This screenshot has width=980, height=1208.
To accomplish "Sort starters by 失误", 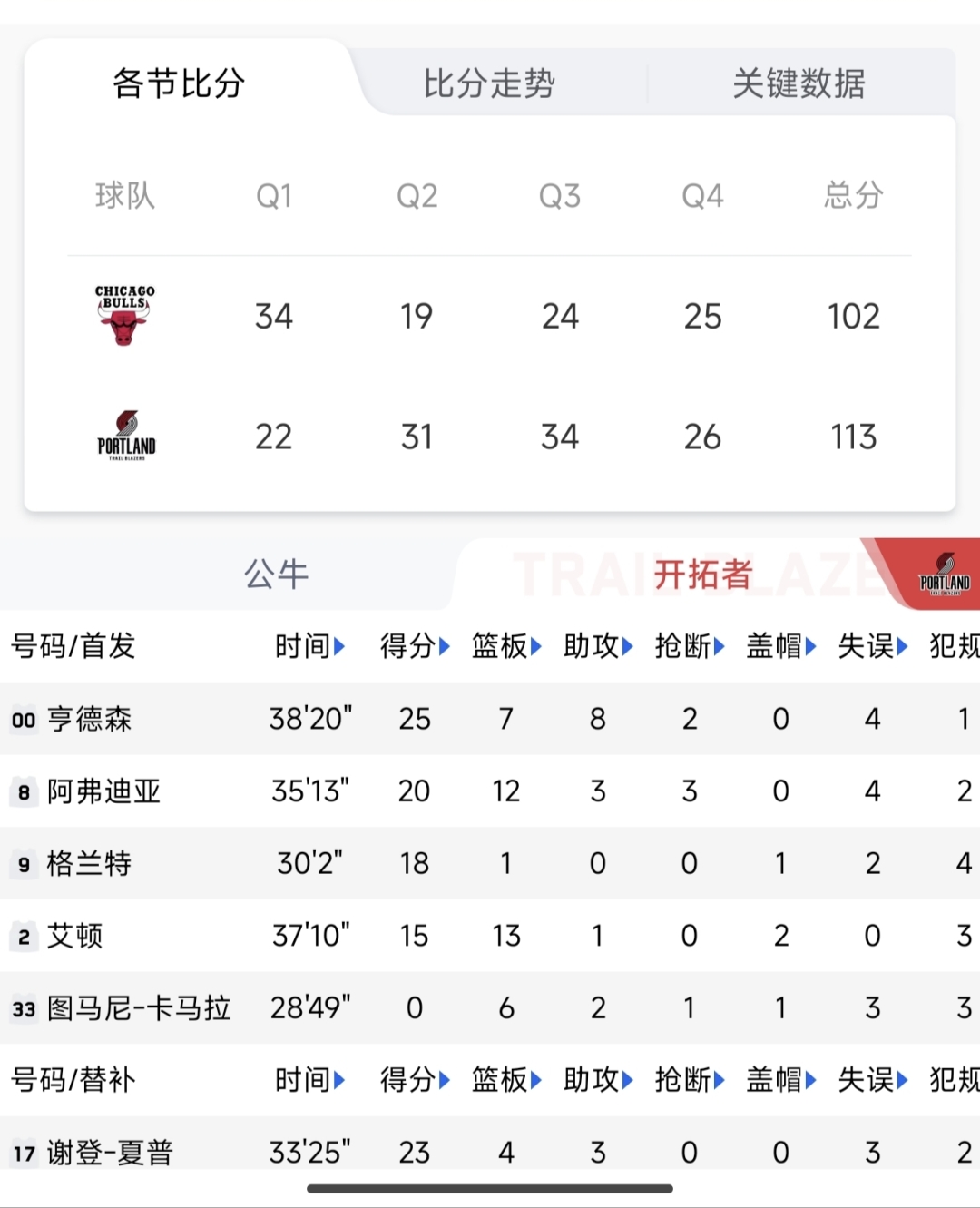I will tap(873, 646).
